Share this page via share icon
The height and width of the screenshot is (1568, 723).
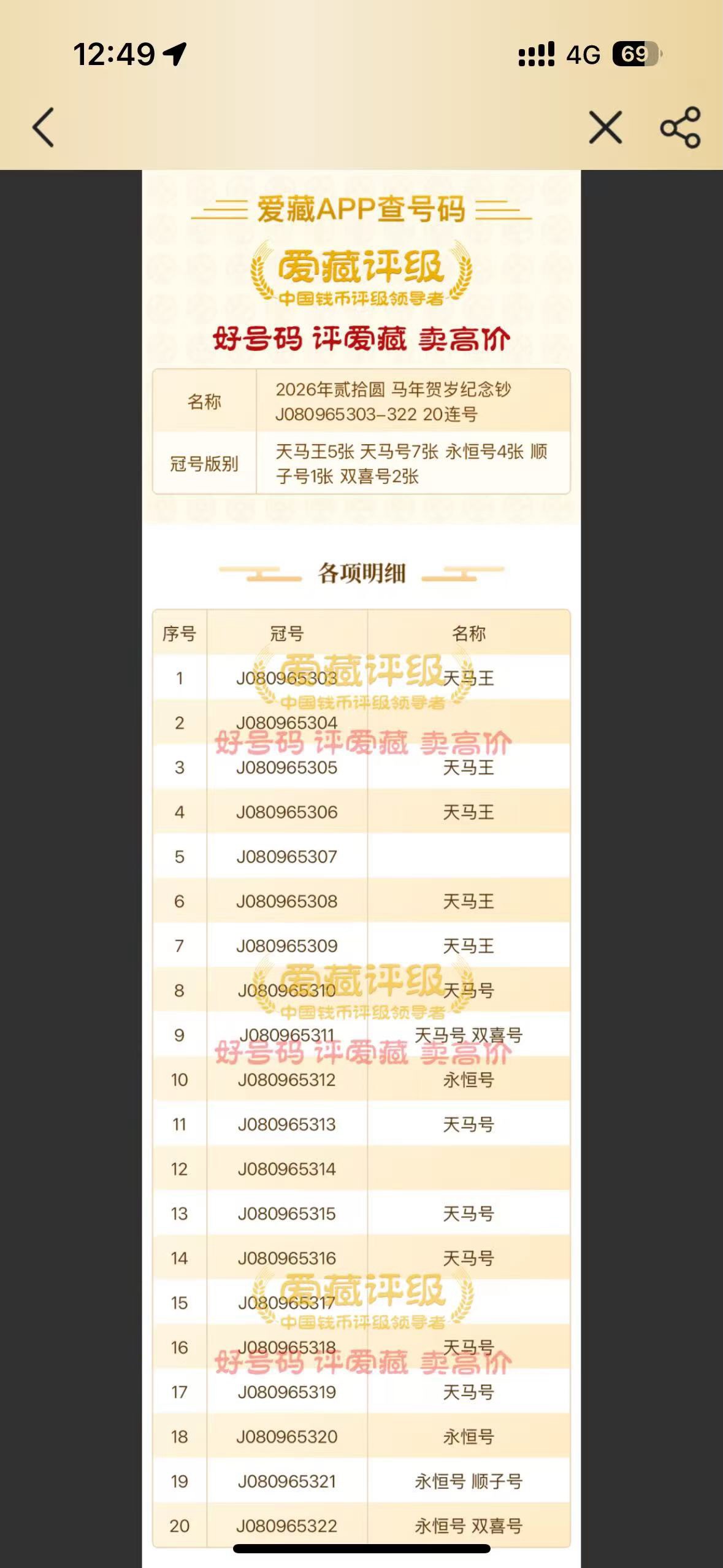click(680, 128)
